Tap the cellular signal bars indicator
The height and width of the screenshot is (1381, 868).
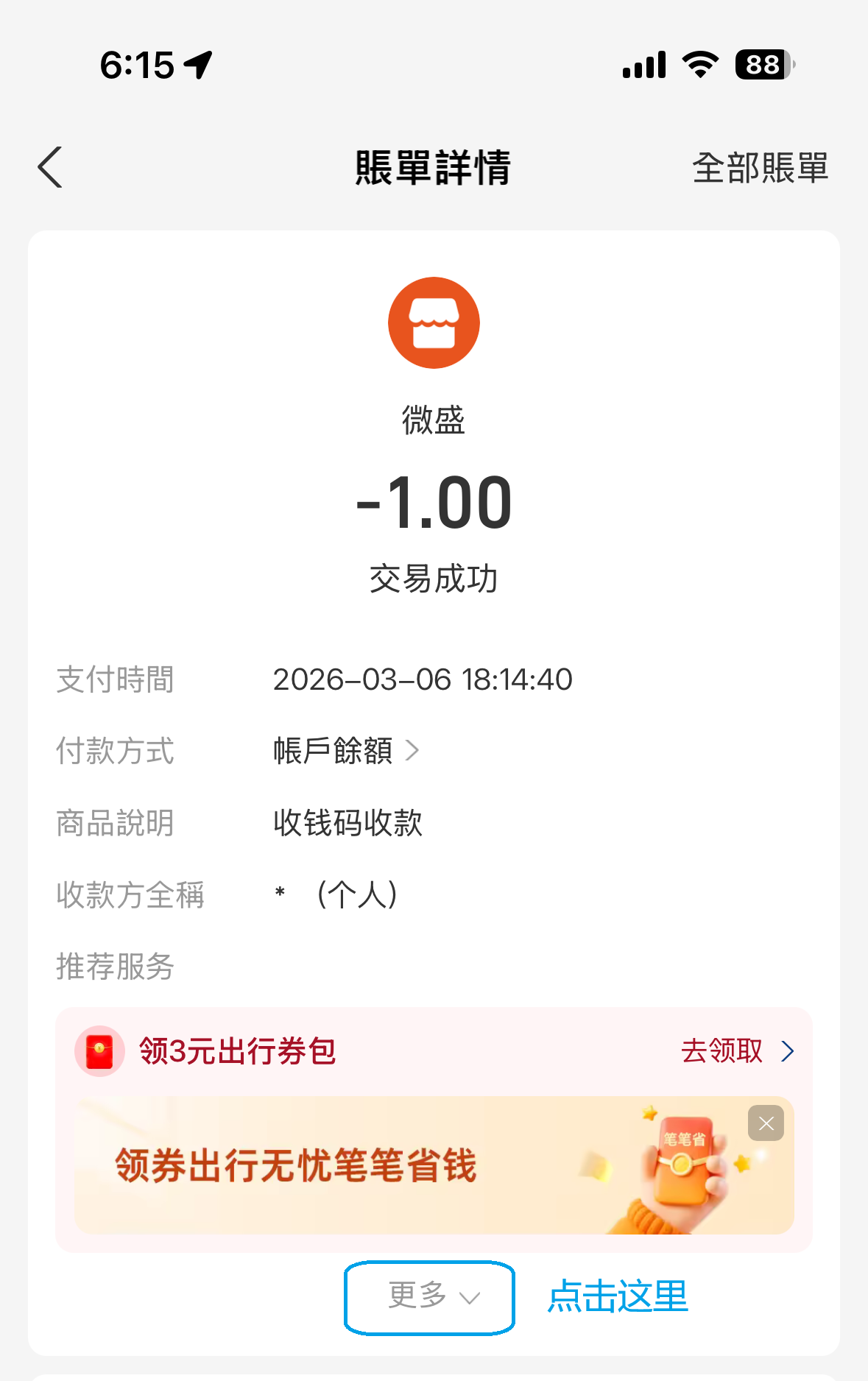click(x=643, y=65)
